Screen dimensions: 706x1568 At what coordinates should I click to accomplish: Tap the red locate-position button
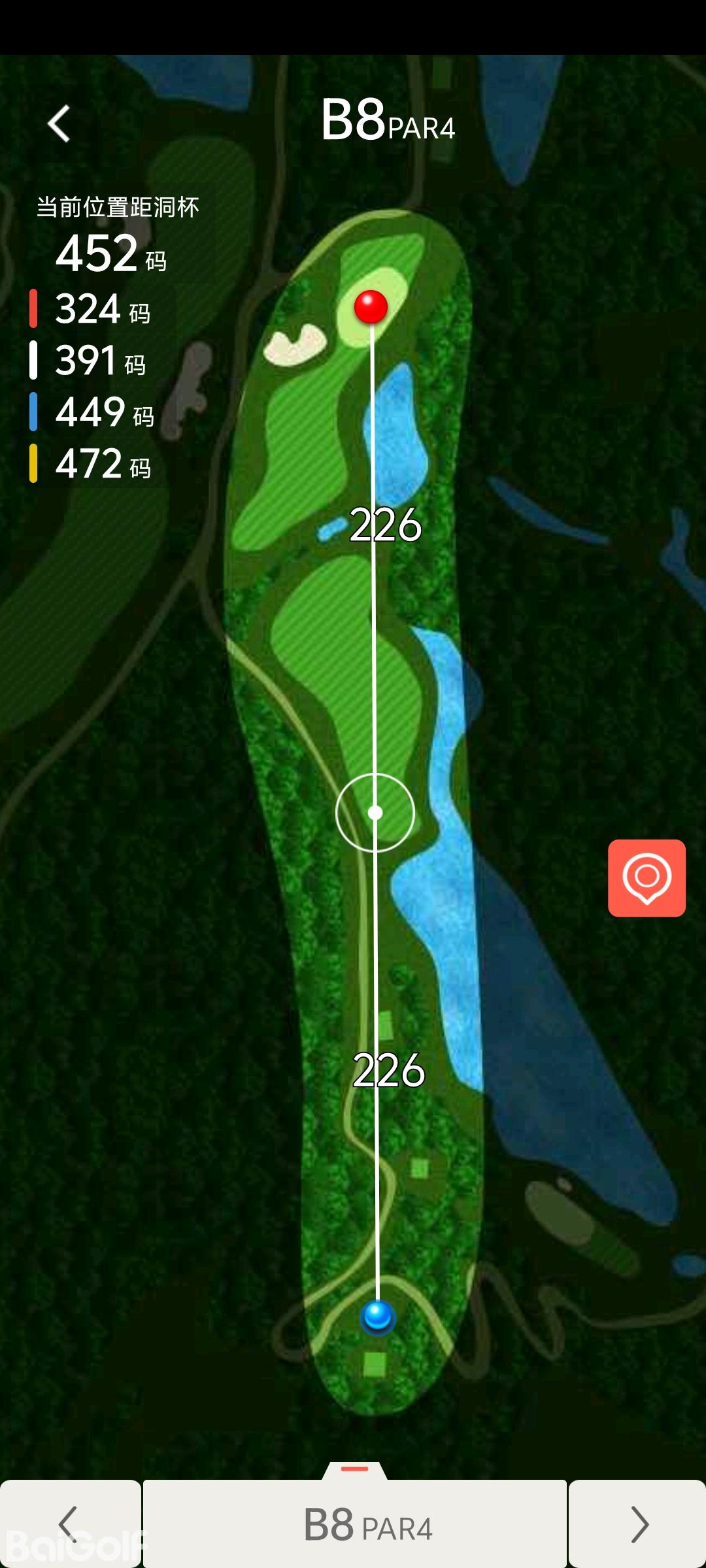click(647, 877)
